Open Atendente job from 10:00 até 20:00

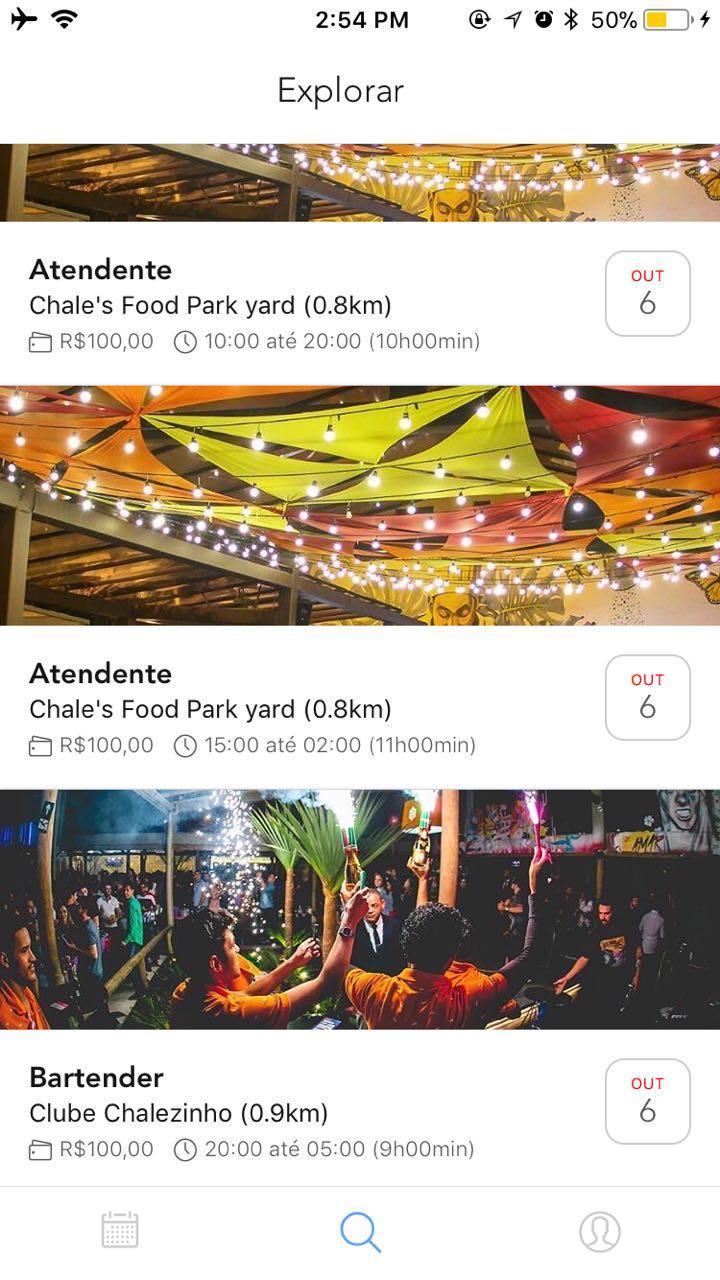pos(255,304)
